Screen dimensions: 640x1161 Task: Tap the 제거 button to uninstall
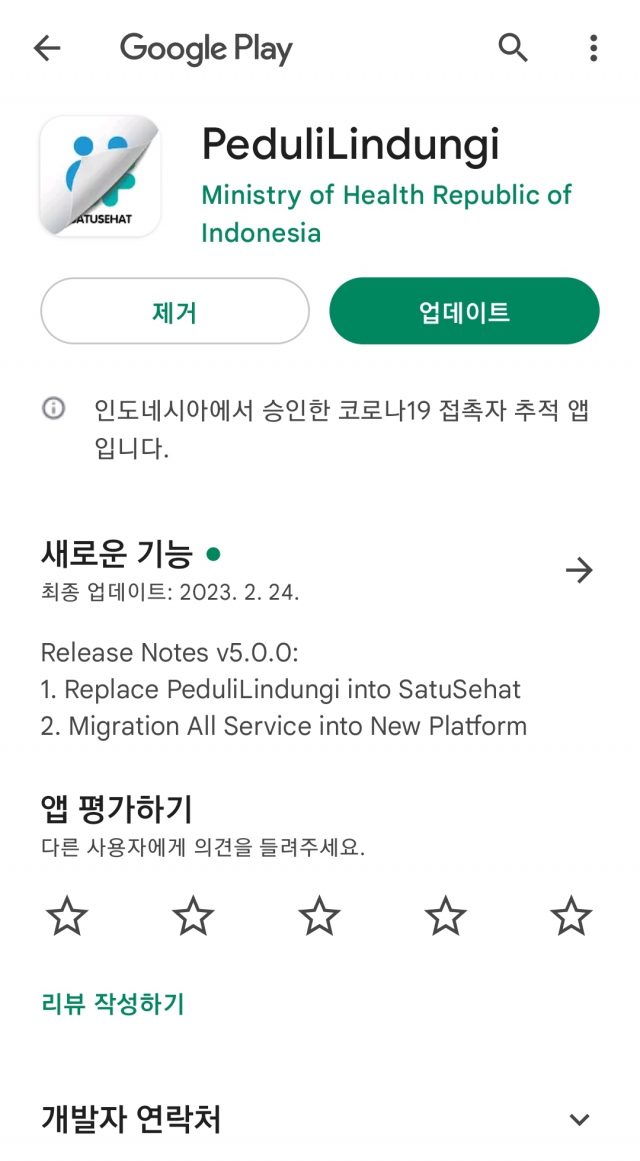pyautogui.click(x=175, y=312)
